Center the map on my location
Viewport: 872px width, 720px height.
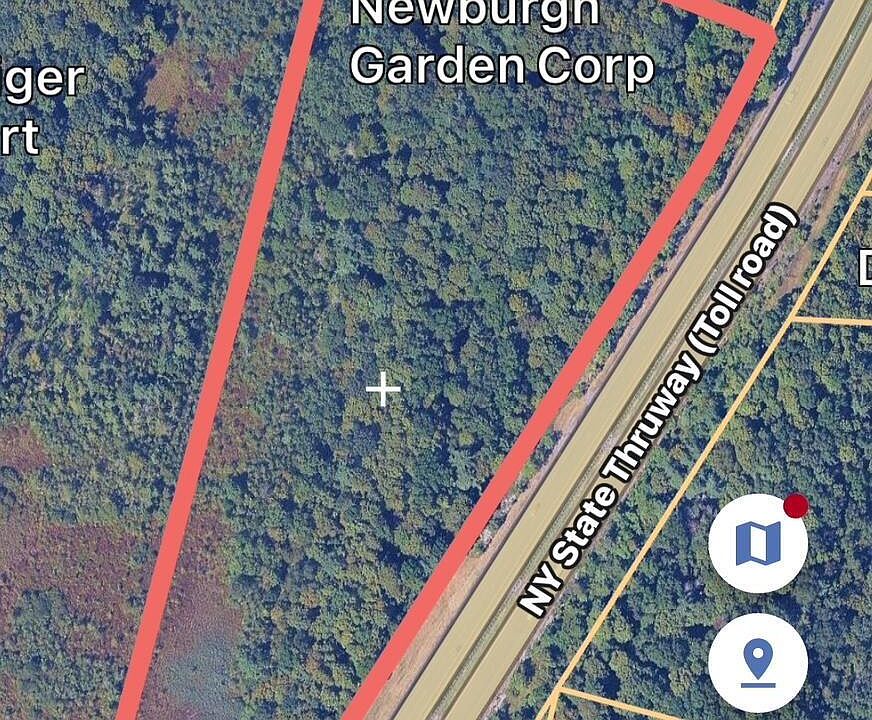tap(757, 662)
